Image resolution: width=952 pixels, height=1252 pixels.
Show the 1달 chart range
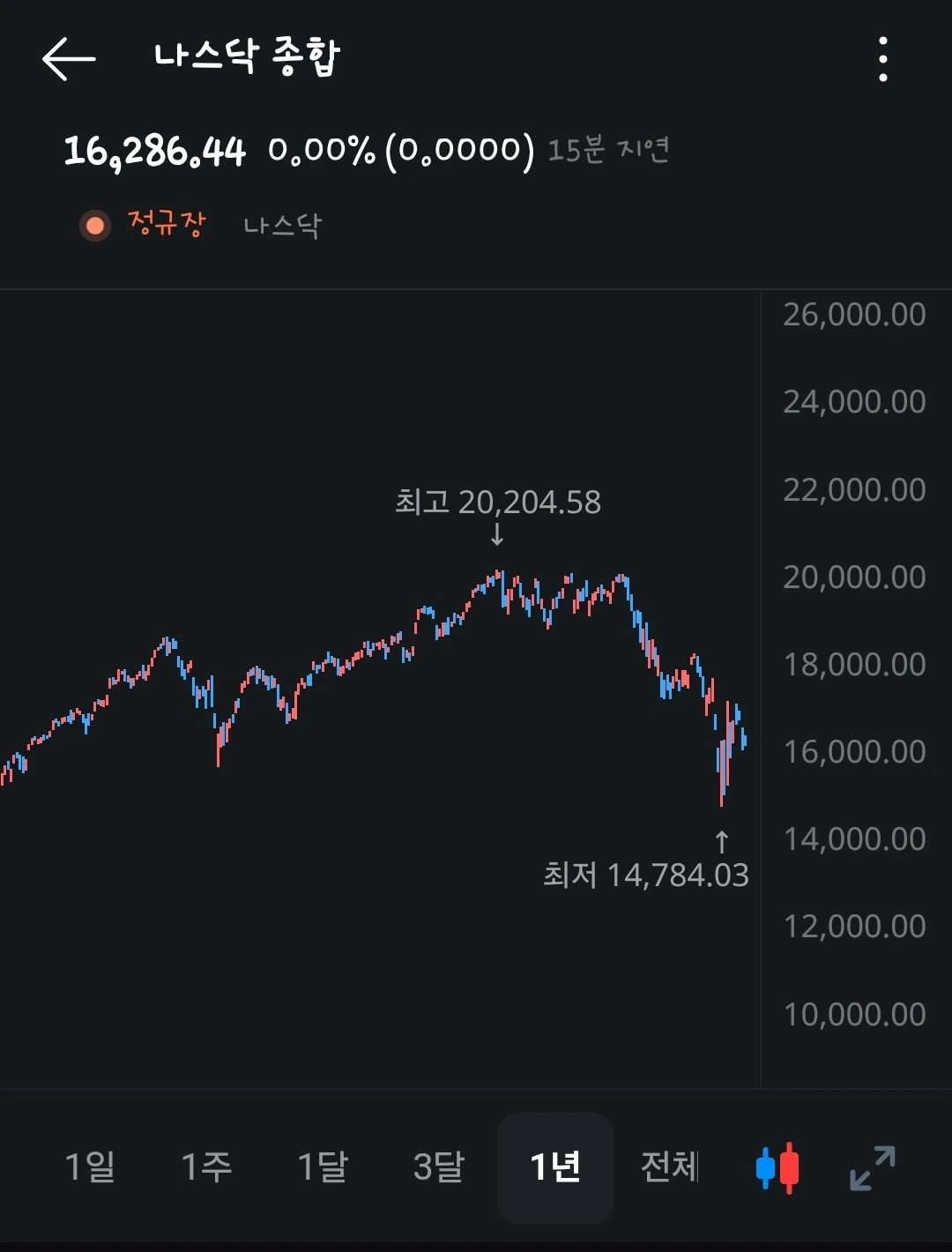pos(323,1167)
